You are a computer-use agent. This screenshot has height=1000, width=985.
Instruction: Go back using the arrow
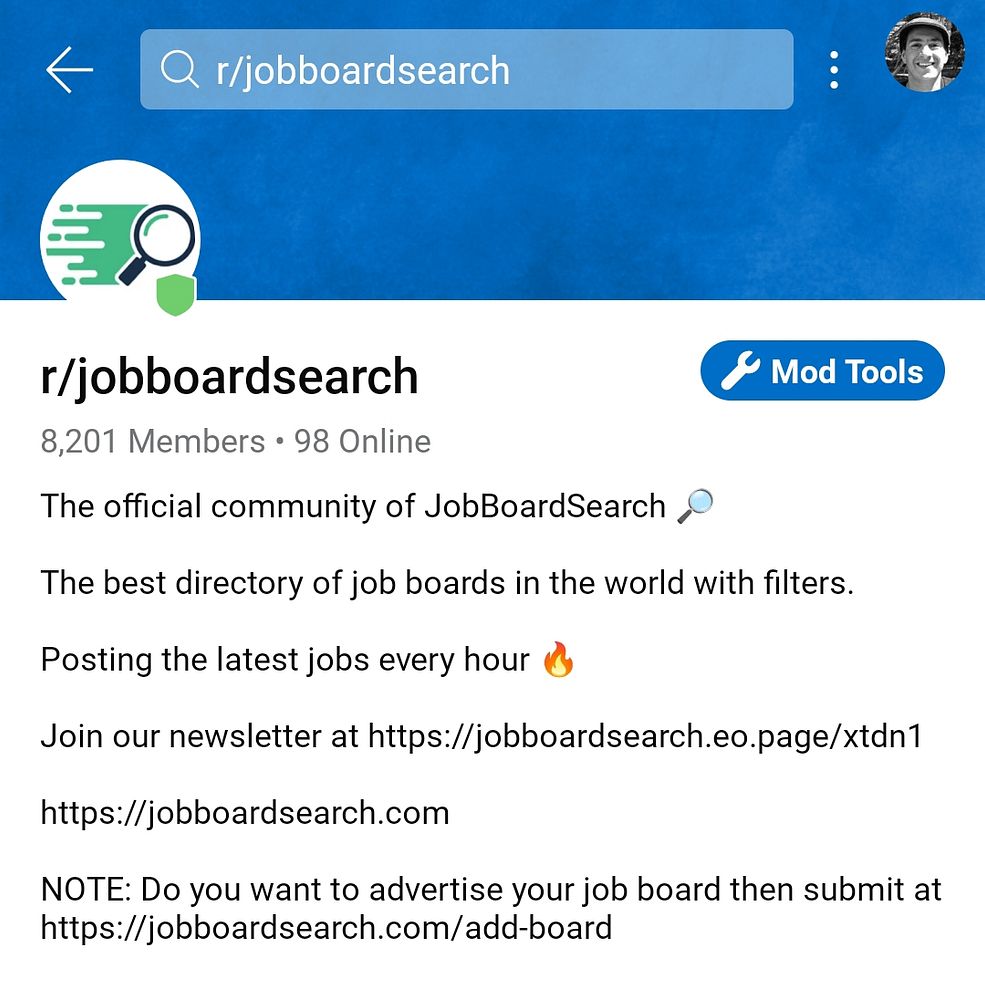pos(69,70)
